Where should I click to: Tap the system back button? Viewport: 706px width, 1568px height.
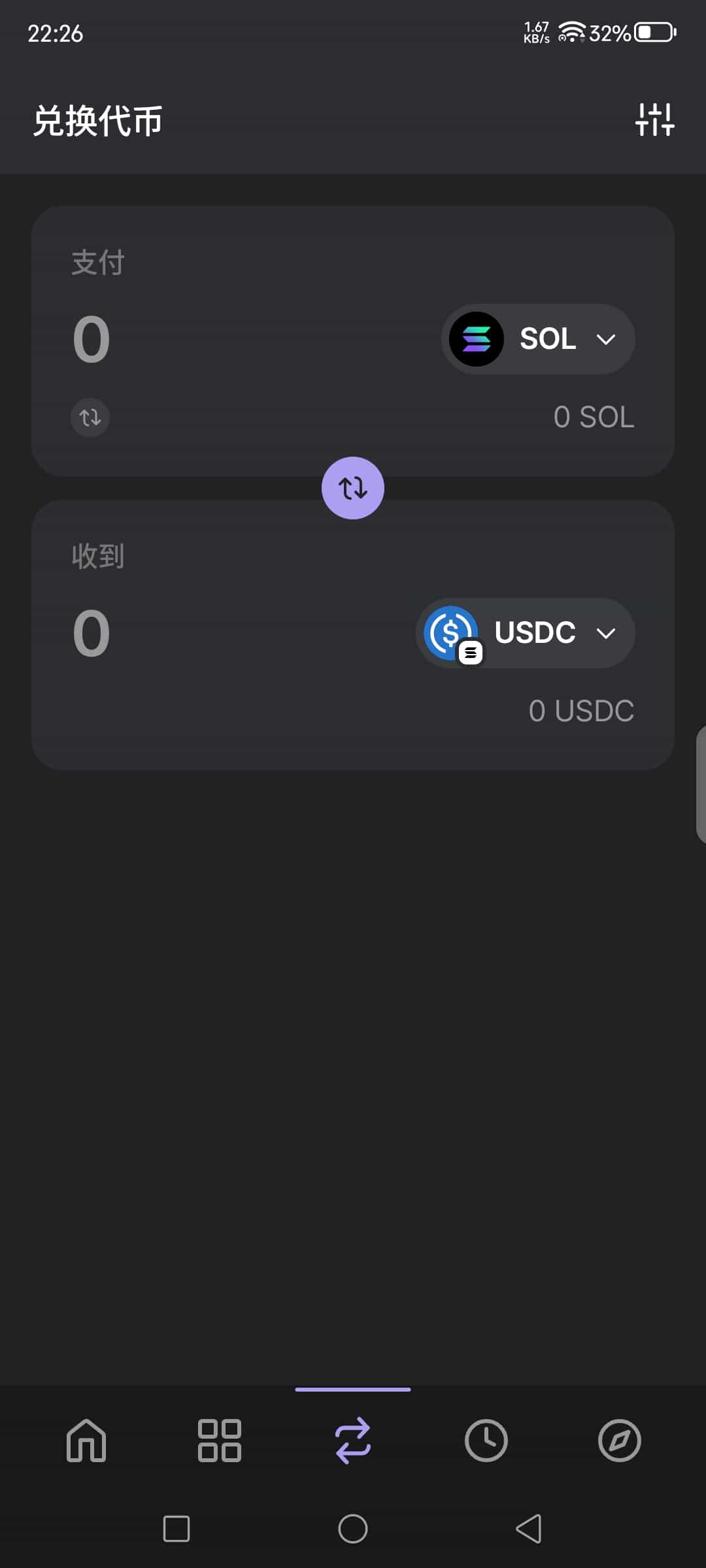pos(529,1529)
